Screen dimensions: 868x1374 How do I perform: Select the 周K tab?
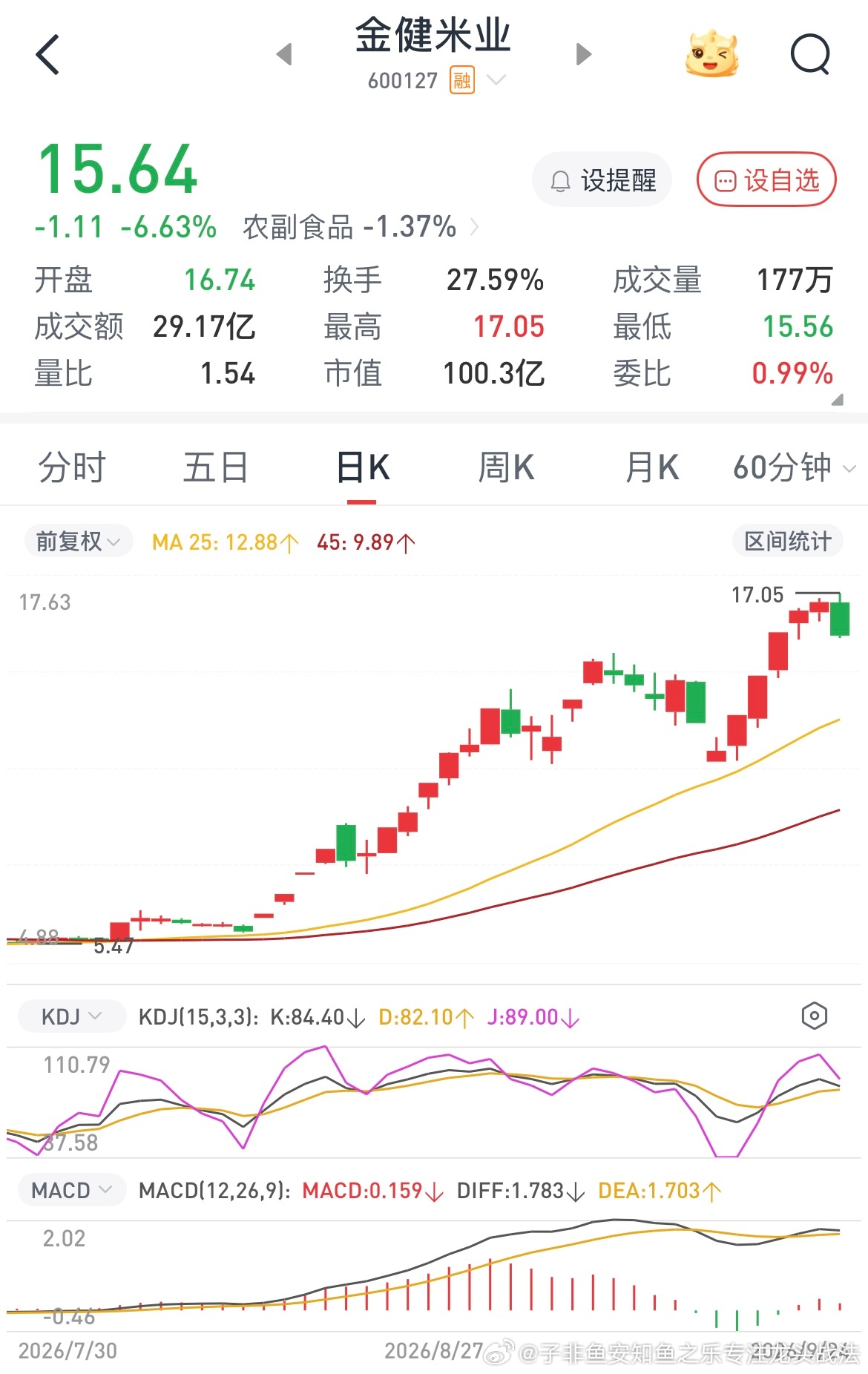click(x=506, y=468)
